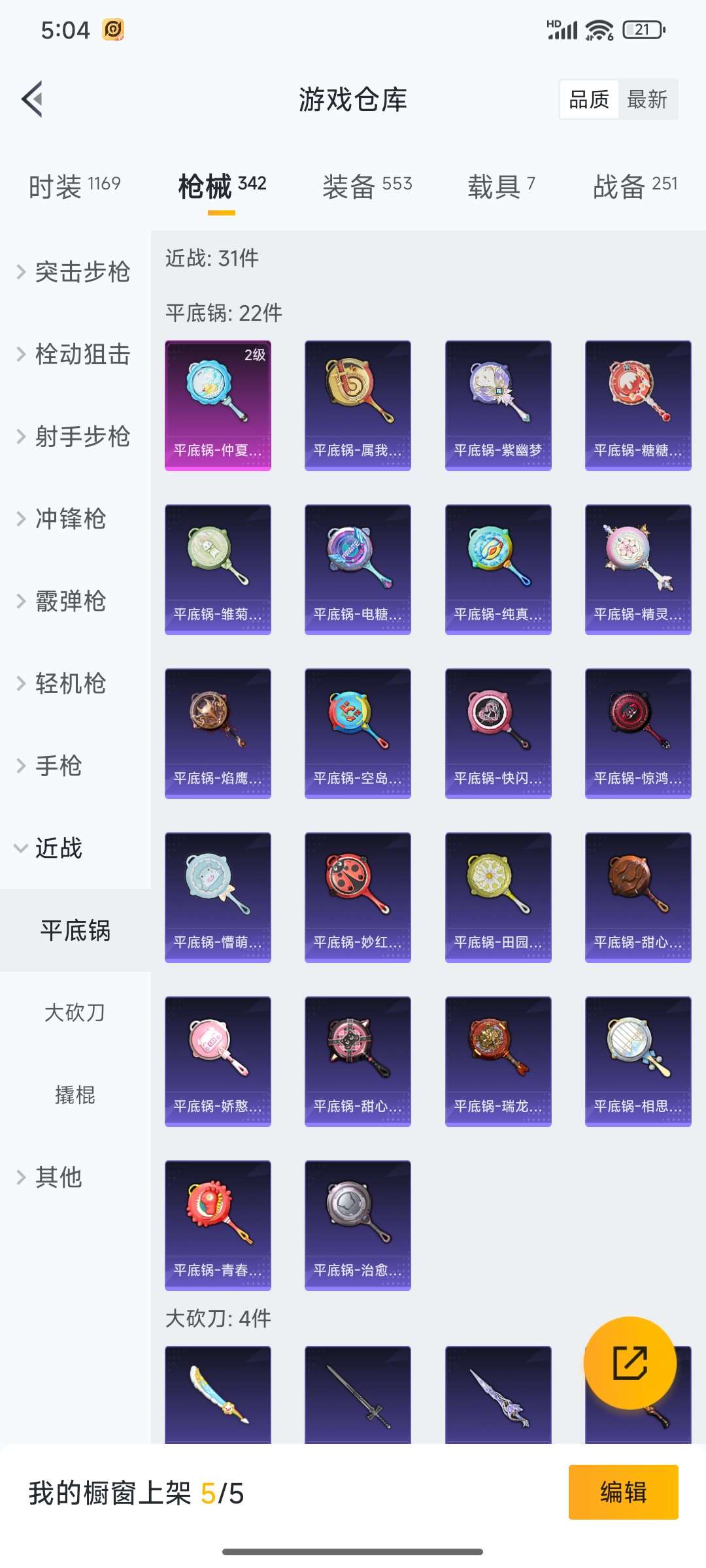Select the 平底锅-仲夏 frying pan item
The height and width of the screenshot is (1568, 706).
pos(218,405)
